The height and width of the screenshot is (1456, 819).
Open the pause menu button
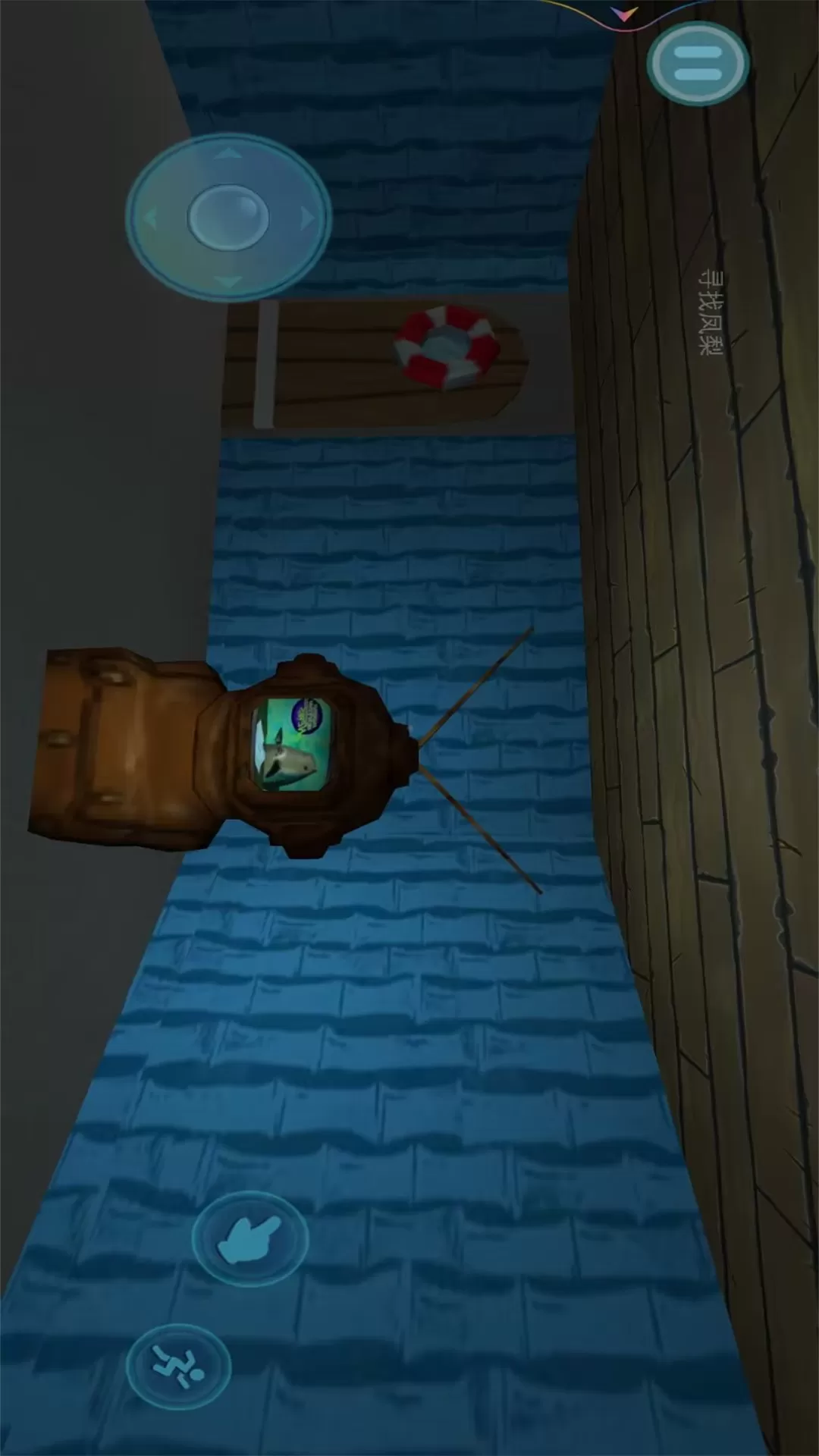(698, 64)
